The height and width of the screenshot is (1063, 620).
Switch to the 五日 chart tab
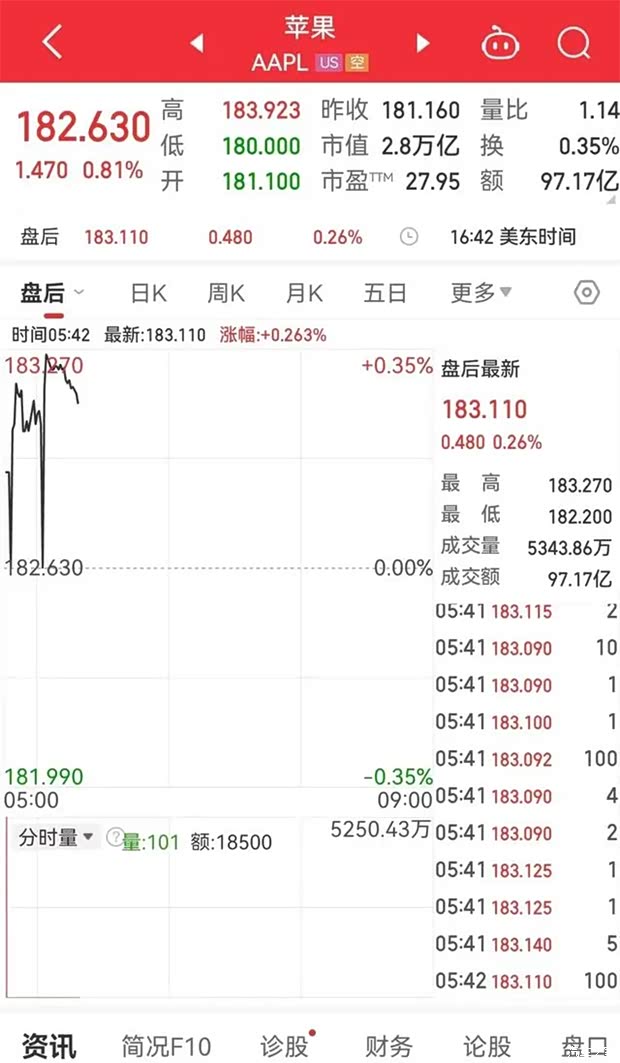coord(385,293)
